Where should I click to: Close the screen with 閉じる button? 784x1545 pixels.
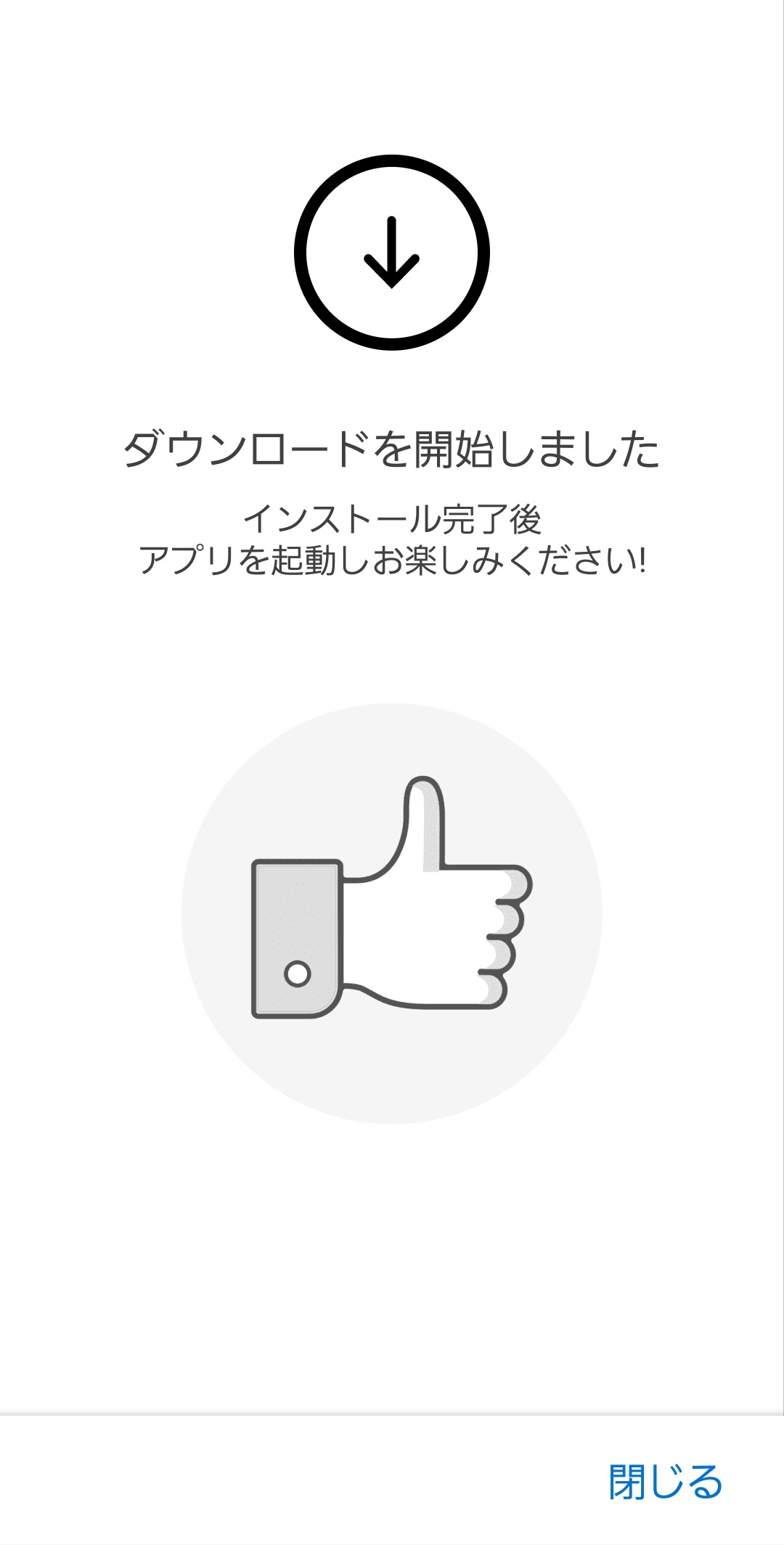point(665,1482)
